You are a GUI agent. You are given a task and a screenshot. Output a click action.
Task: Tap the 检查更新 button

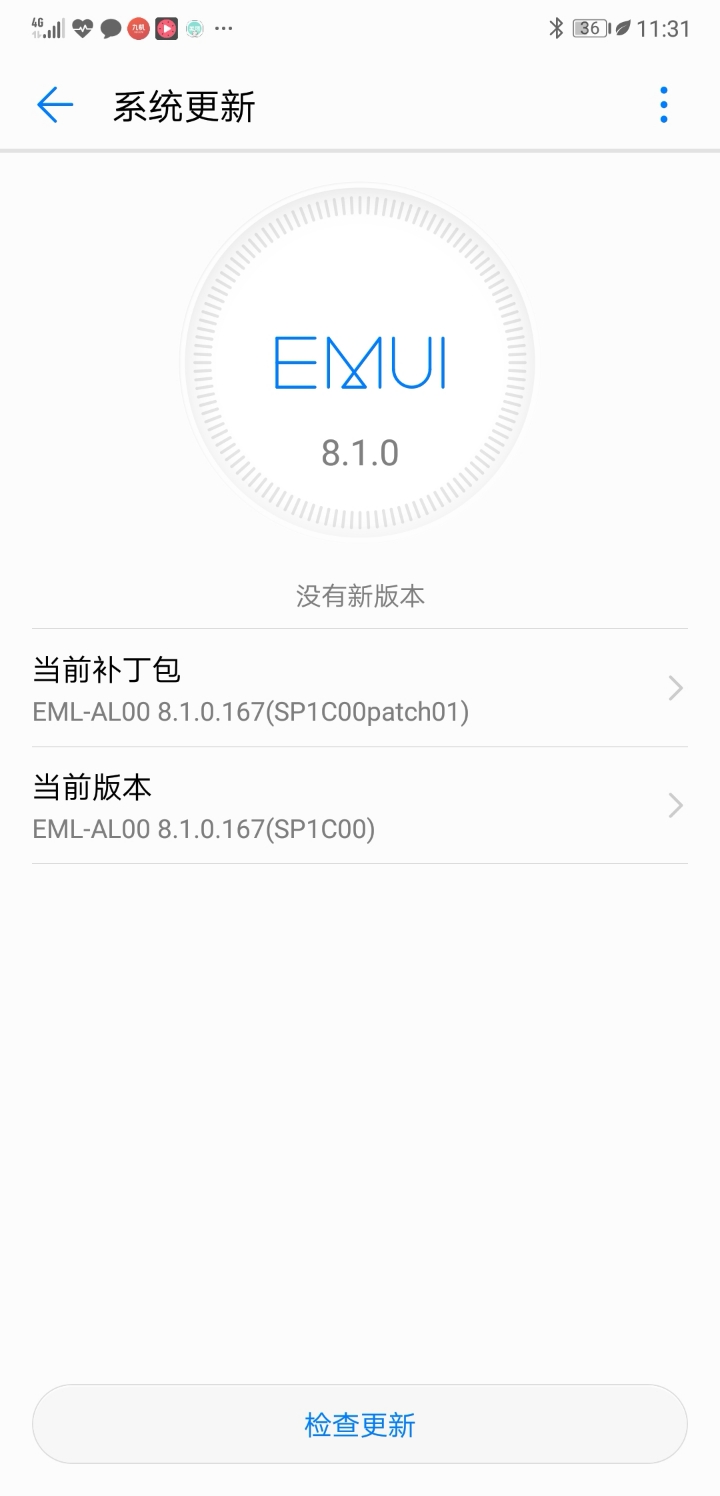360,1424
